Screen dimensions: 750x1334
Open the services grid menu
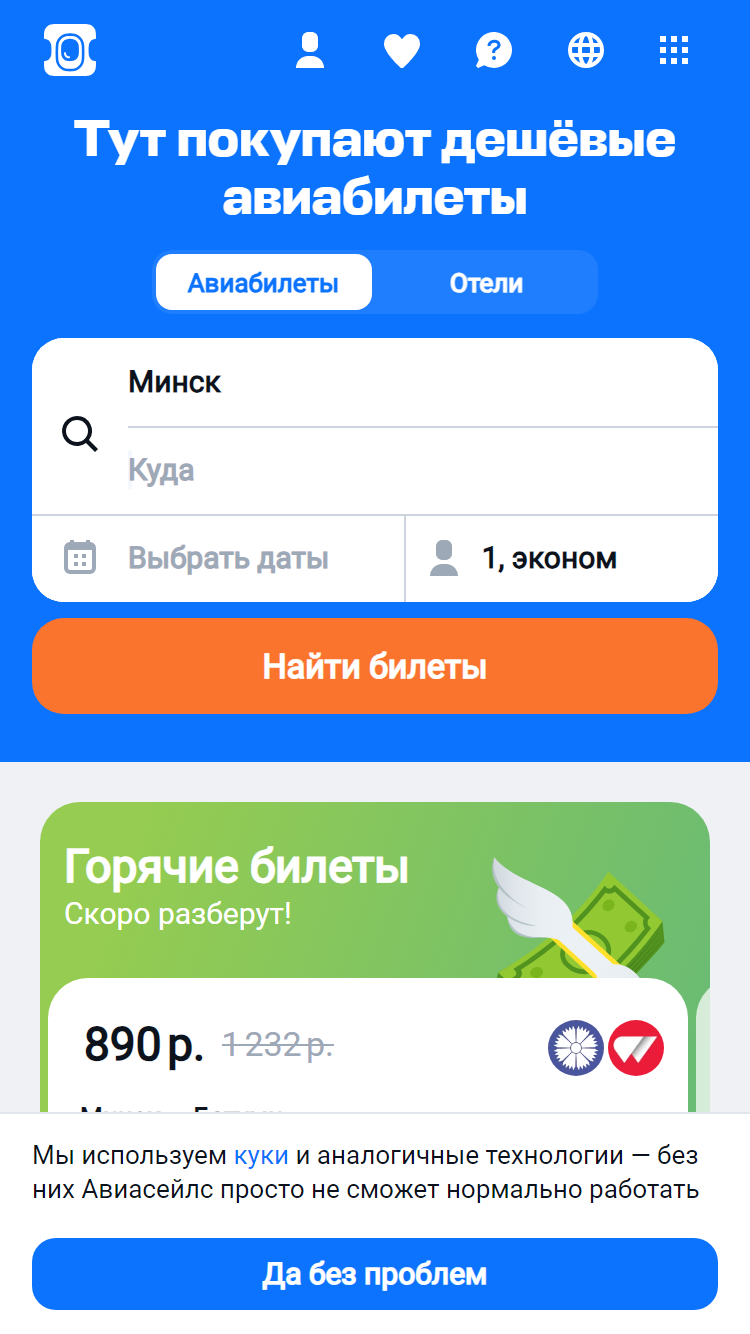[x=675, y=50]
